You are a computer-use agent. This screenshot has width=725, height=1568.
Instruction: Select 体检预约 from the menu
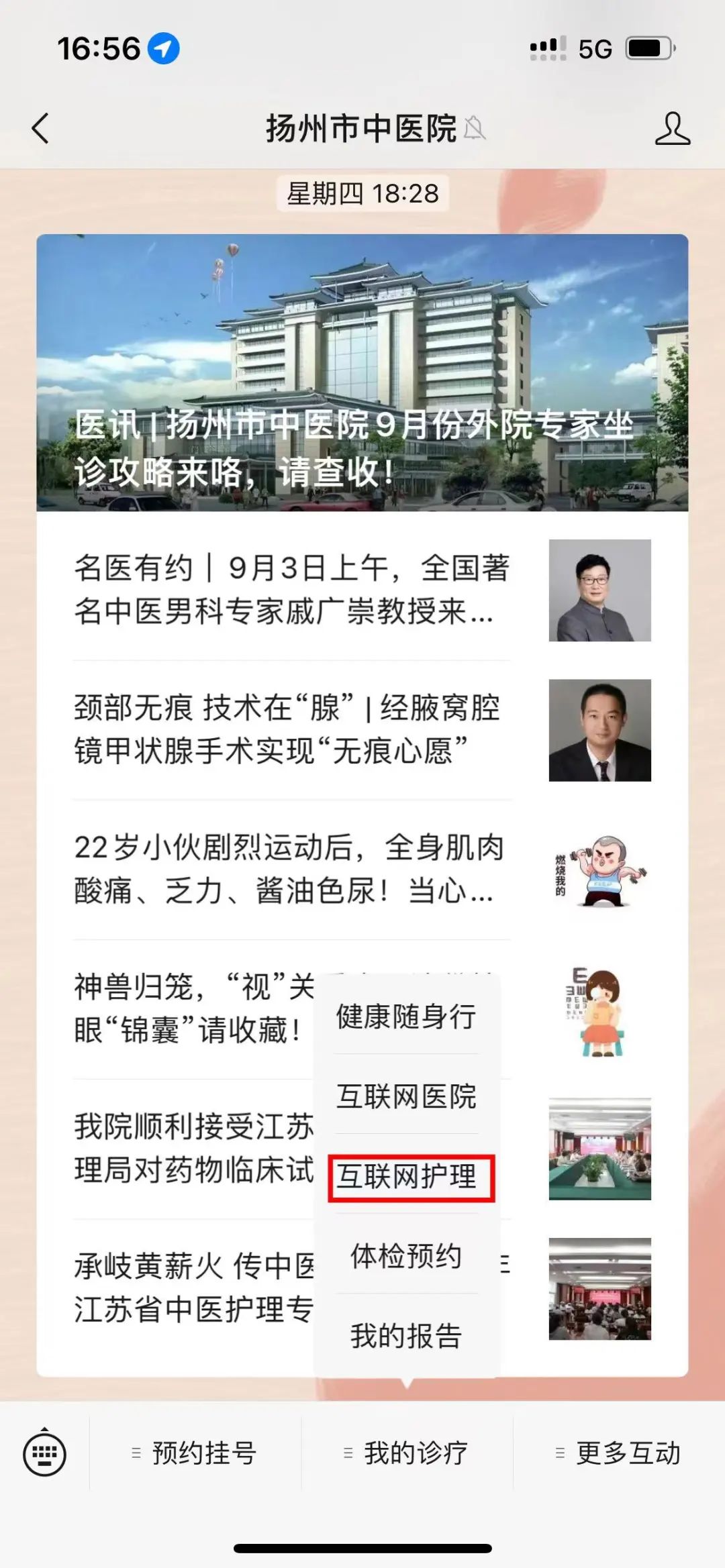point(406,1255)
